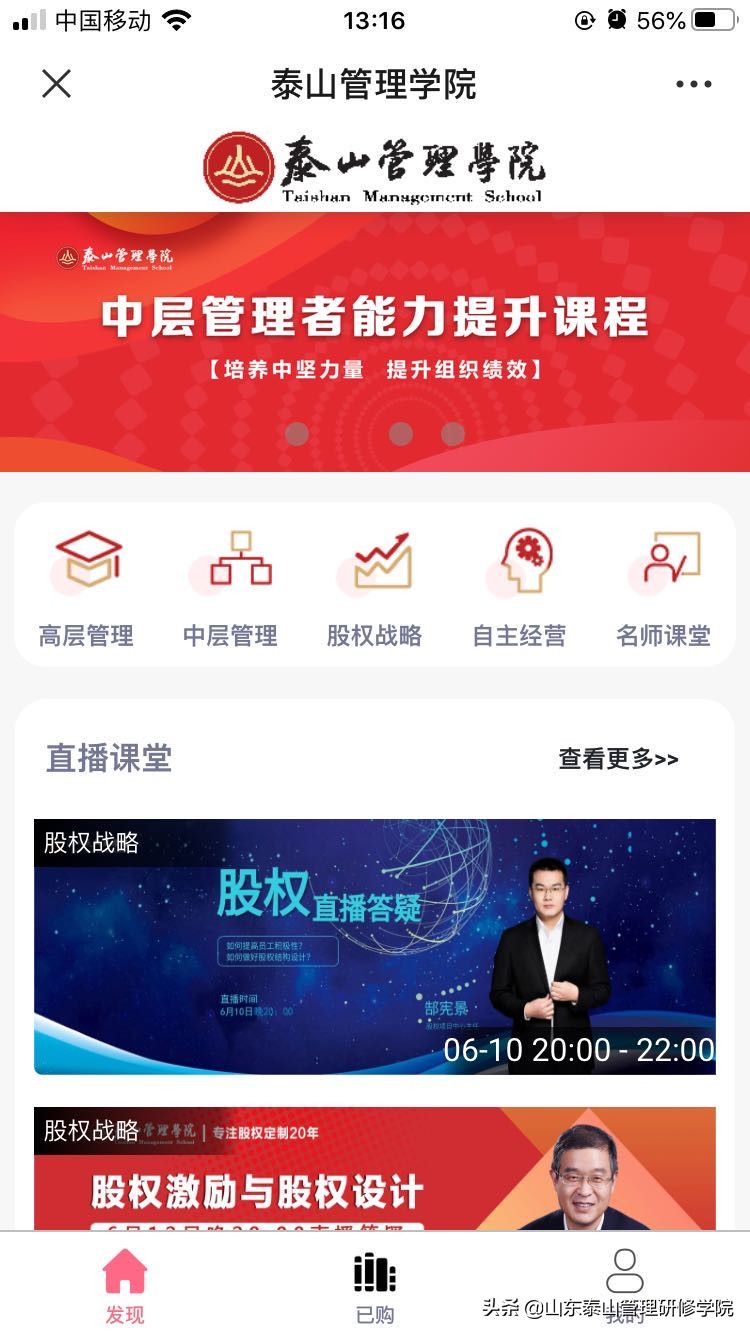The image size is (750, 1334).
Task: Close the mini program with the X
Action: (x=57, y=84)
